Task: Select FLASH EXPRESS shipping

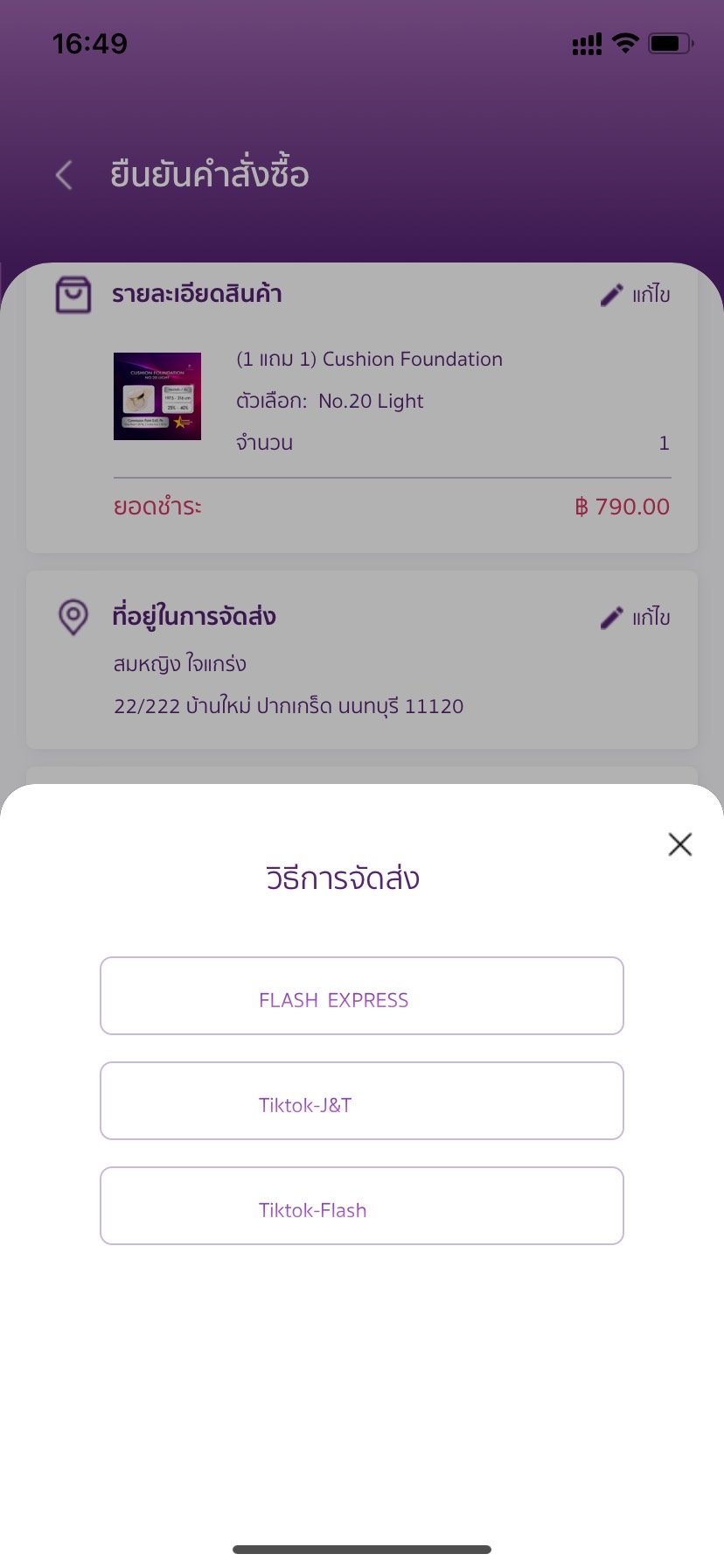Action: (x=362, y=996)
